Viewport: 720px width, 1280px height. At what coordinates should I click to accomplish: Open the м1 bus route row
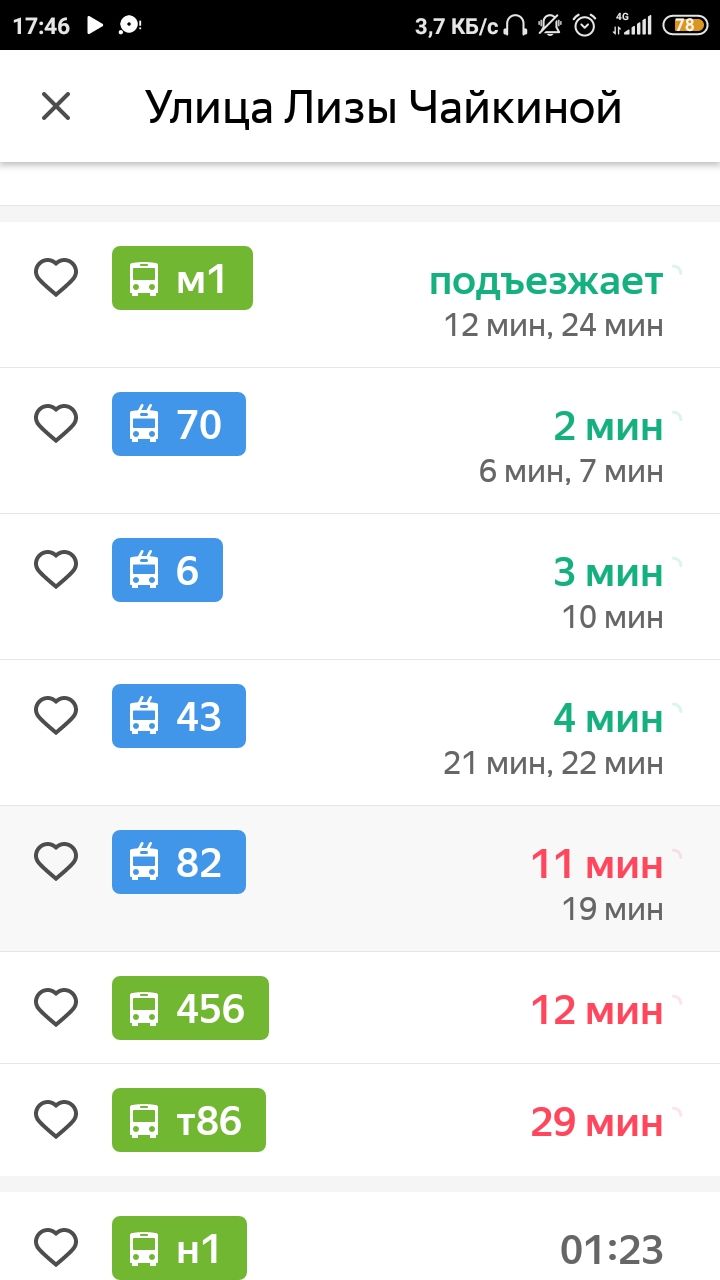[360, 295]
